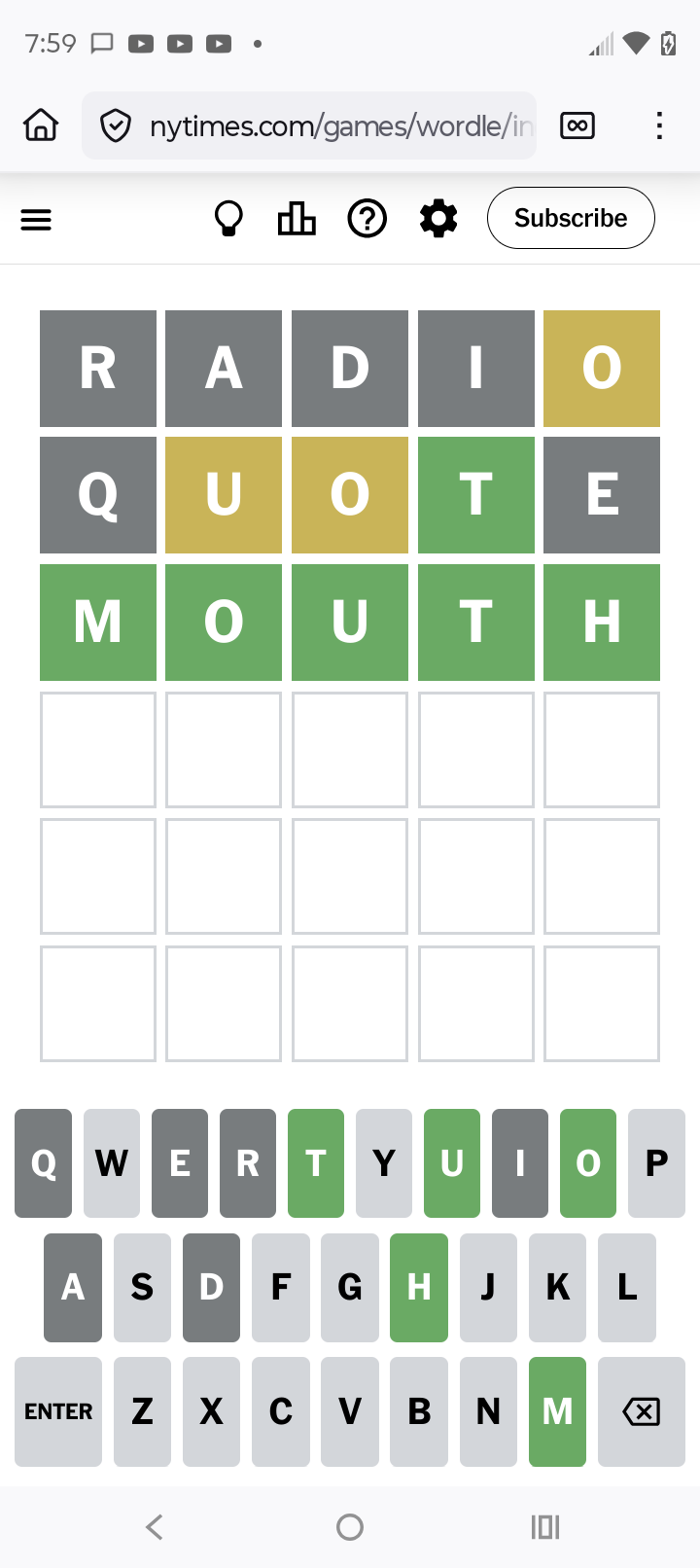Screen dimensions: 700x1568
Task: Select the letter L key
Action: (x=627, y=1287)
